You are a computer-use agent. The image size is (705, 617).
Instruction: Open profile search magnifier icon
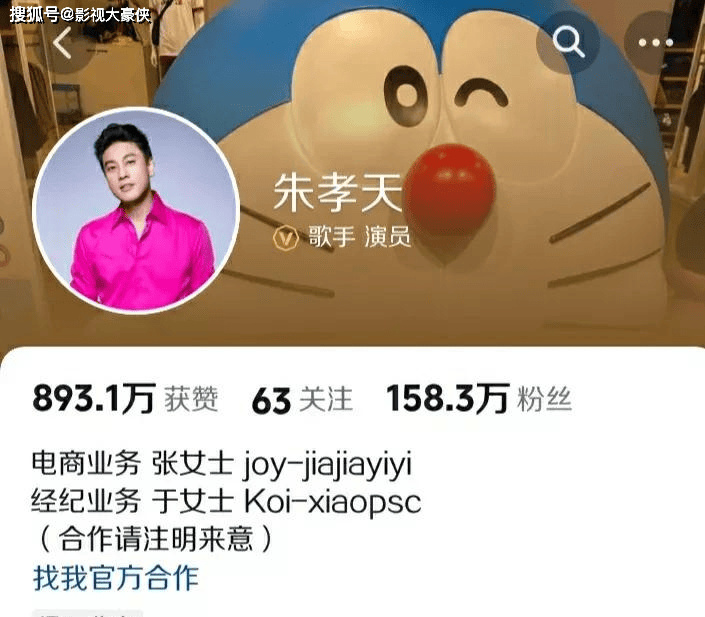coord(568,42)
